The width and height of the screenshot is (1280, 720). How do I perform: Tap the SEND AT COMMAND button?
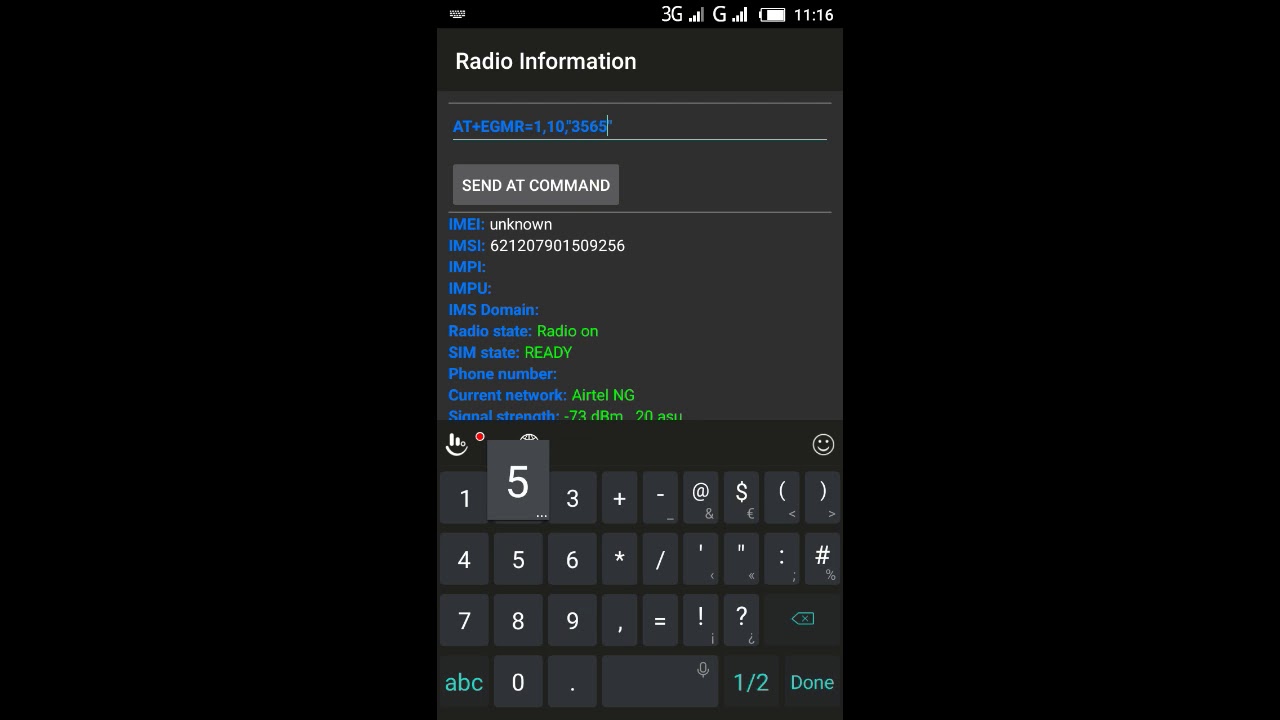pos(536,185)
